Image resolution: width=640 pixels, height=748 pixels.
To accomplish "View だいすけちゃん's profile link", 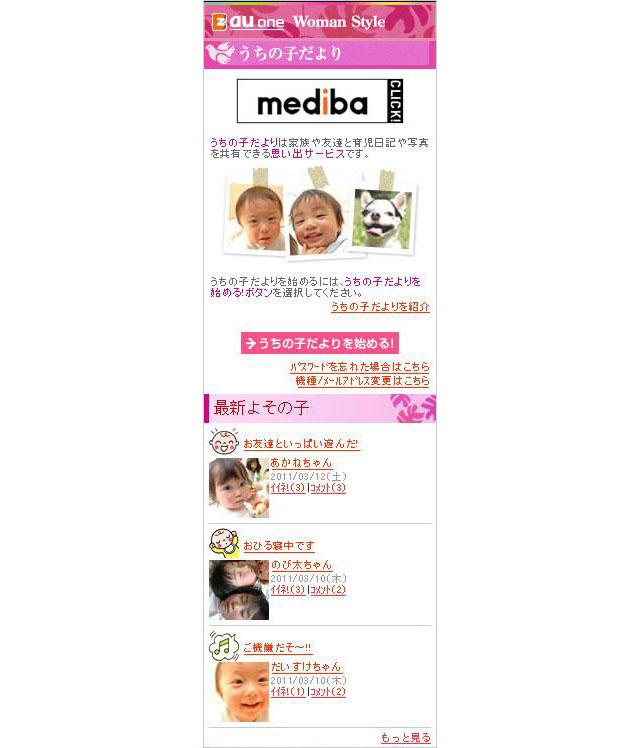I will pyautogui.click(x=306, y=667).
